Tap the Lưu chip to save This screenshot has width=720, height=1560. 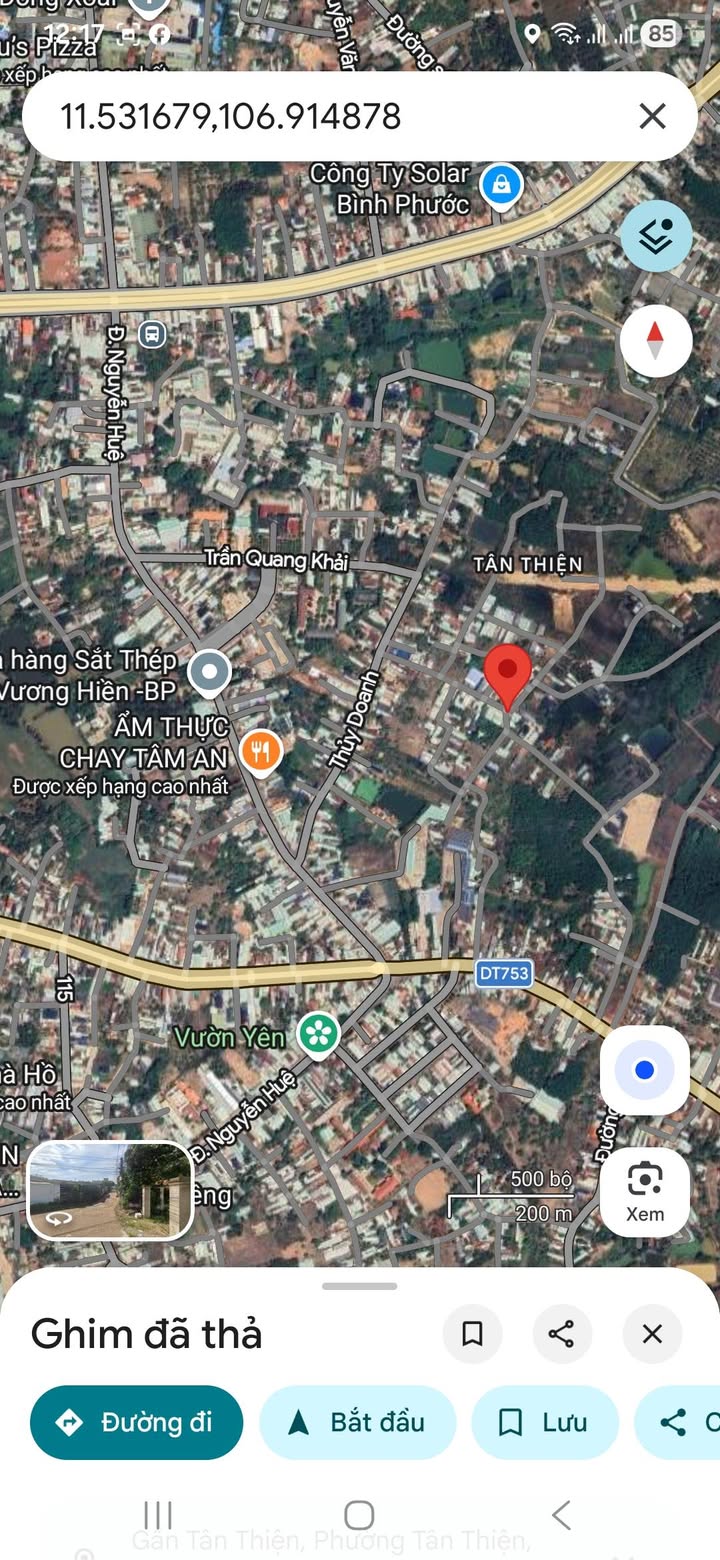point(545,1422)
